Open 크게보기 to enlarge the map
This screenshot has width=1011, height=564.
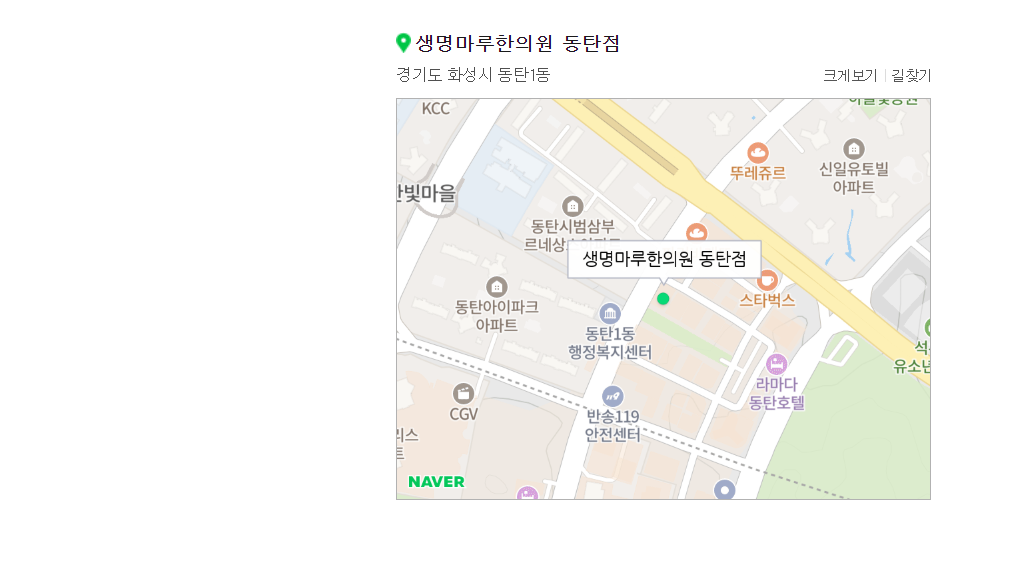[x=849, y=76]
